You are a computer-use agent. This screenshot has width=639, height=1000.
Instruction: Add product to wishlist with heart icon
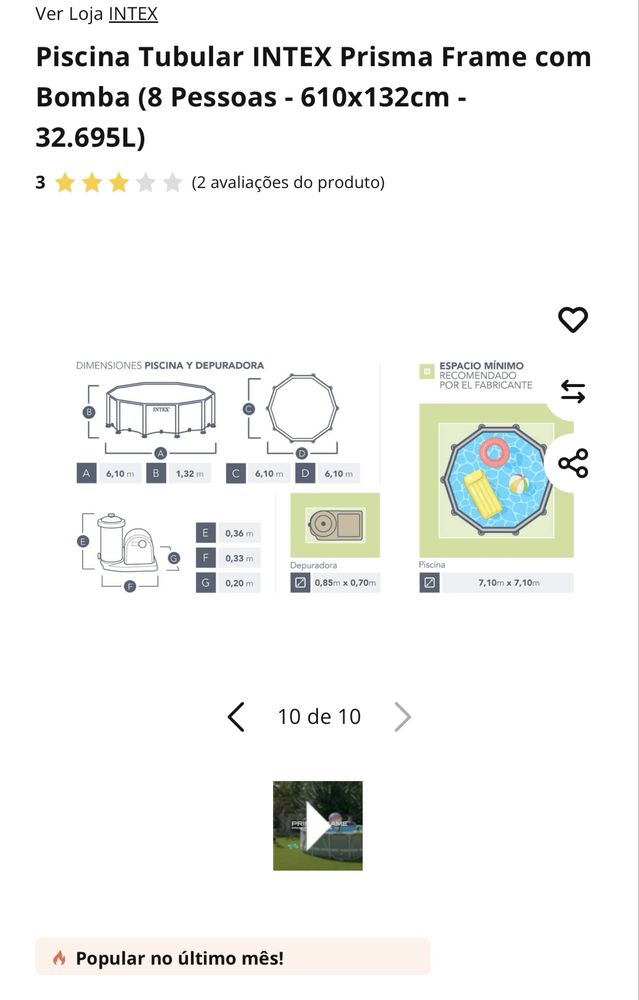click(x=572, y=320)
